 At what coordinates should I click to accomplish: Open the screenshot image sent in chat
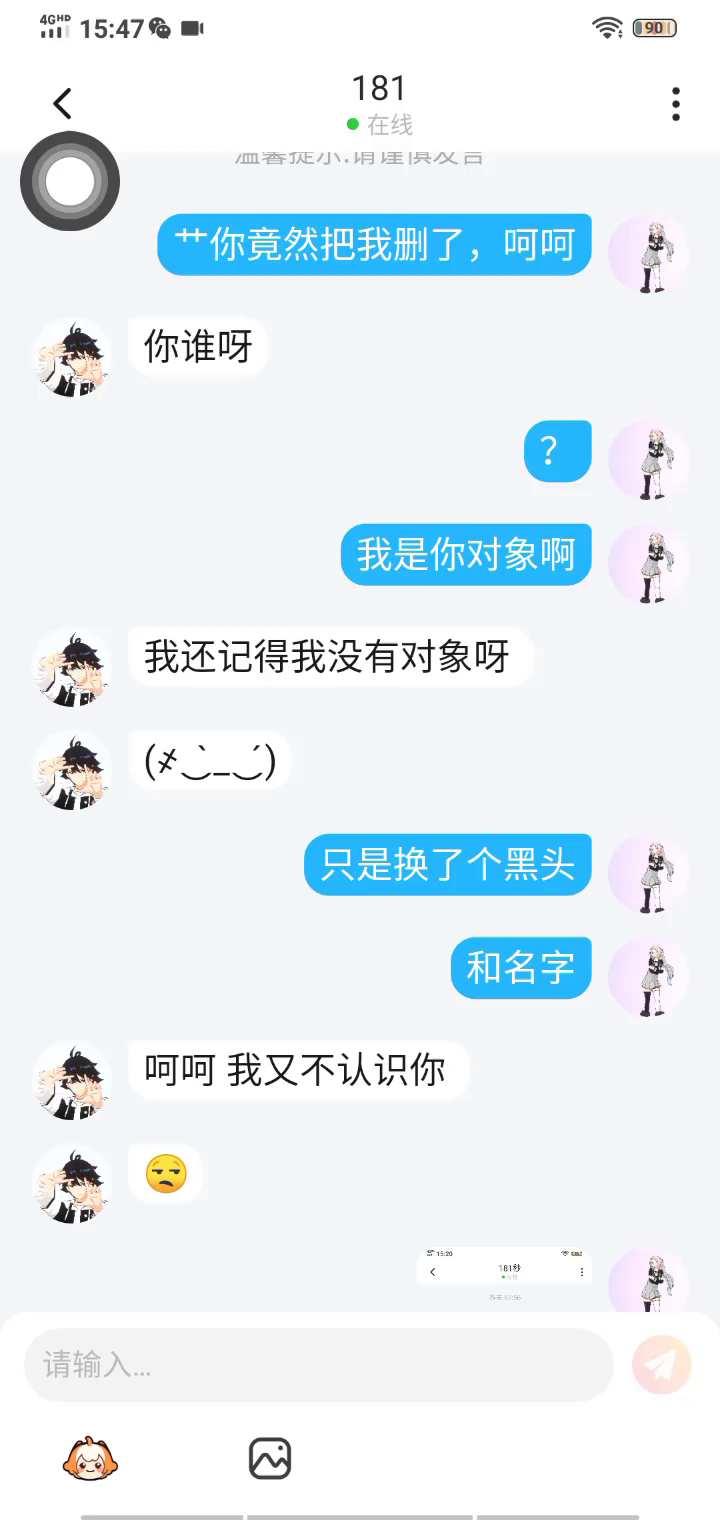504,1276
